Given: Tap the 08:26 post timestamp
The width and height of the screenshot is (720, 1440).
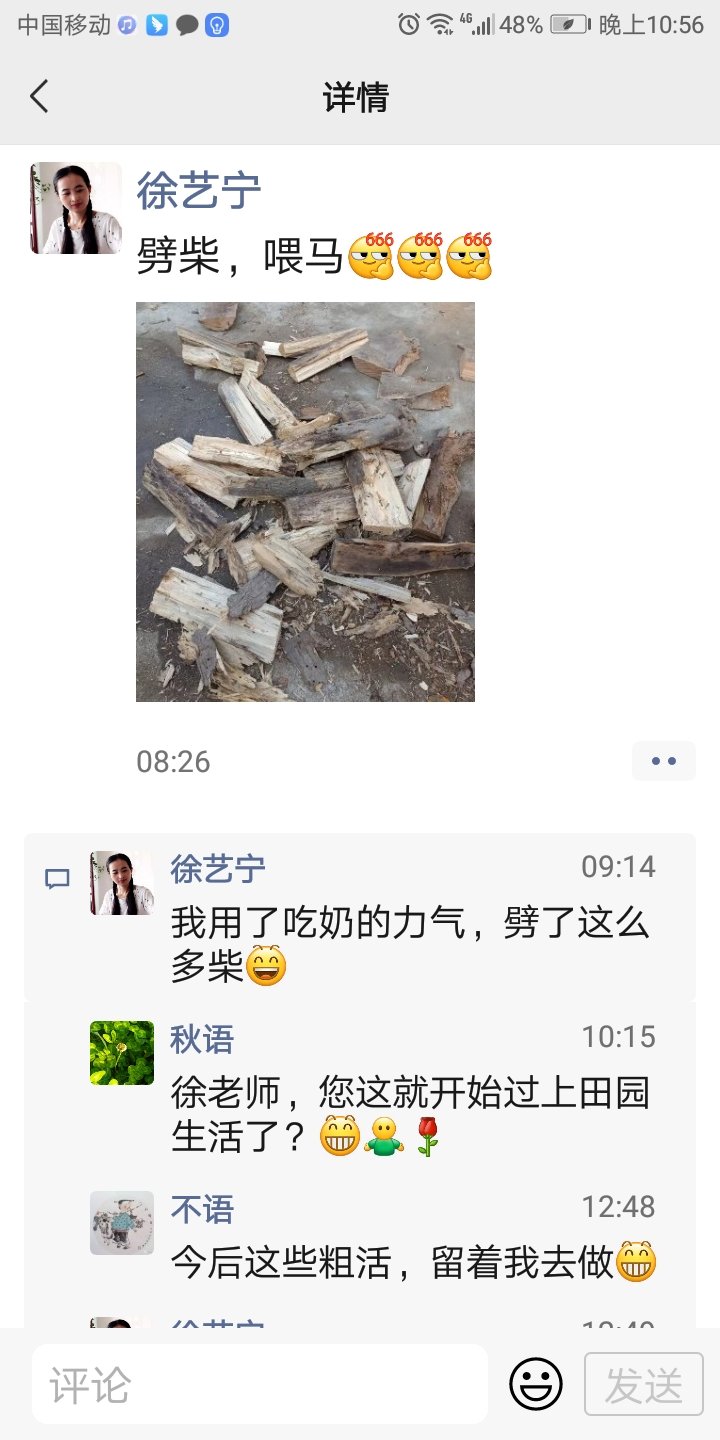Looking at the screenshot, I should point(173,761).
